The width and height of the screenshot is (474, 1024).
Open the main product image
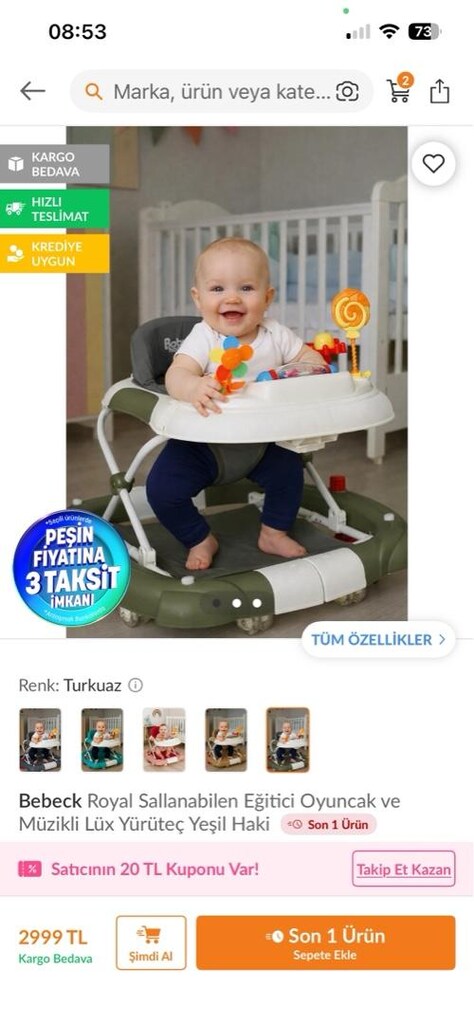point(236,381)
